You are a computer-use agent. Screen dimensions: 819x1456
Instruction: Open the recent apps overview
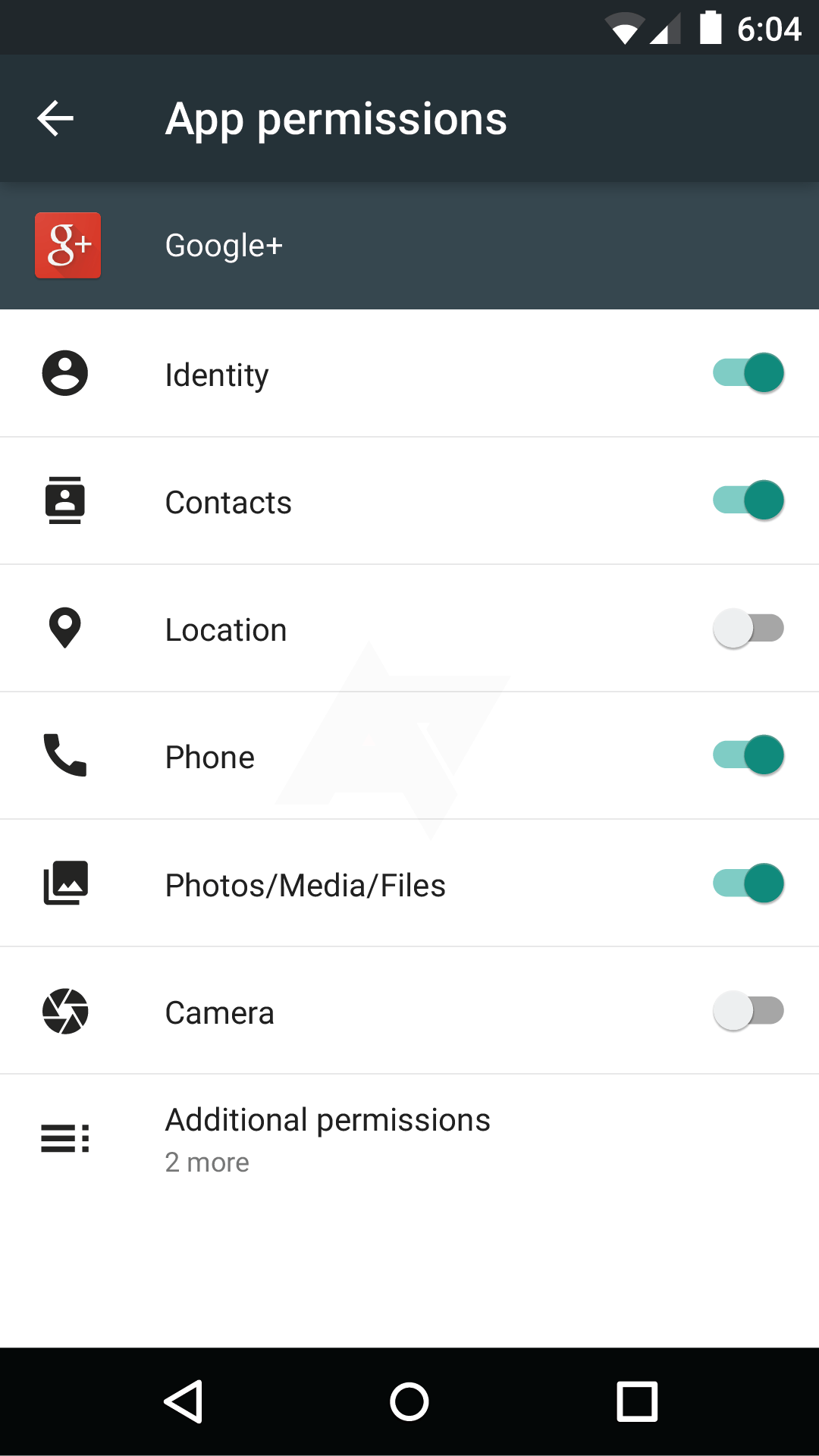(x=637, y=1401)
